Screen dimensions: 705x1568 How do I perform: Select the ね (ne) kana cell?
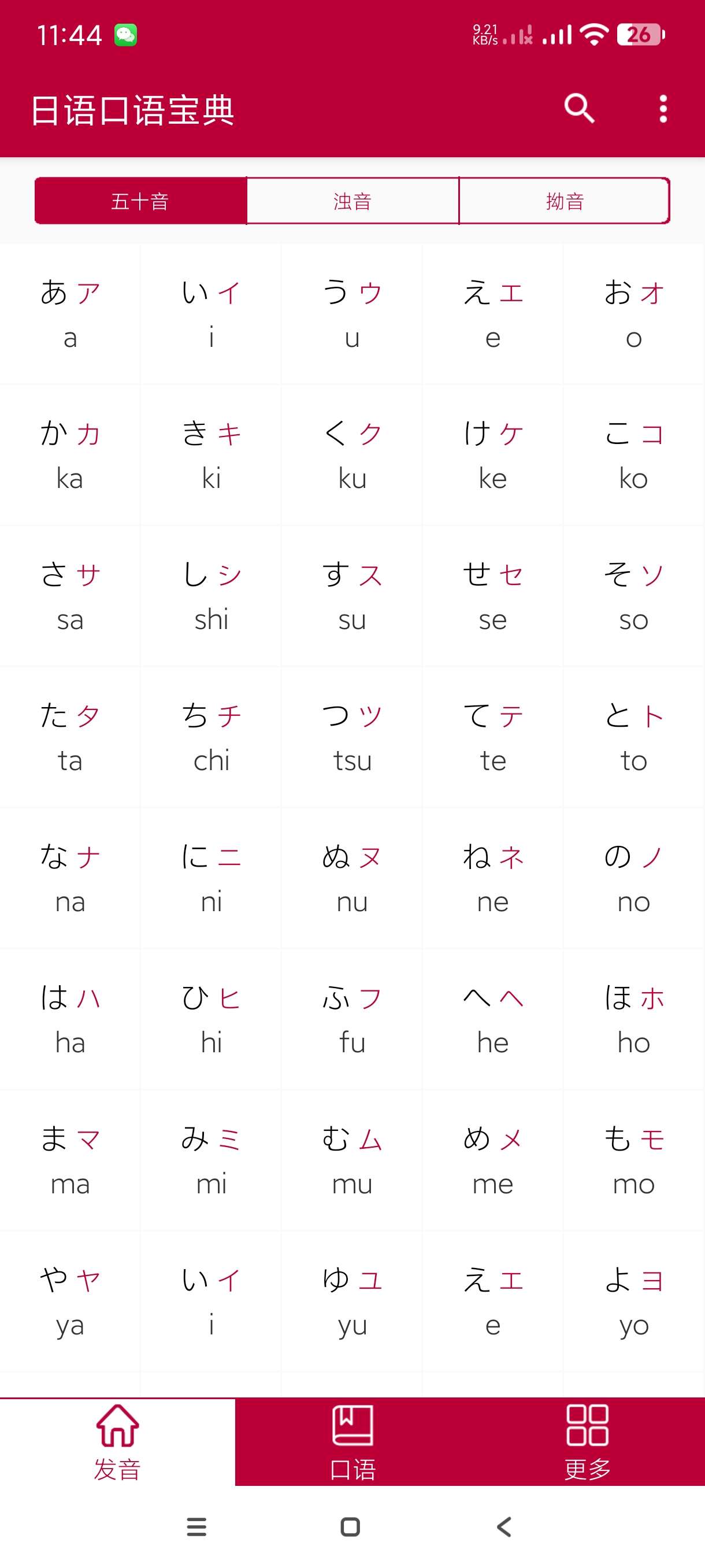(x=493, y=878)
